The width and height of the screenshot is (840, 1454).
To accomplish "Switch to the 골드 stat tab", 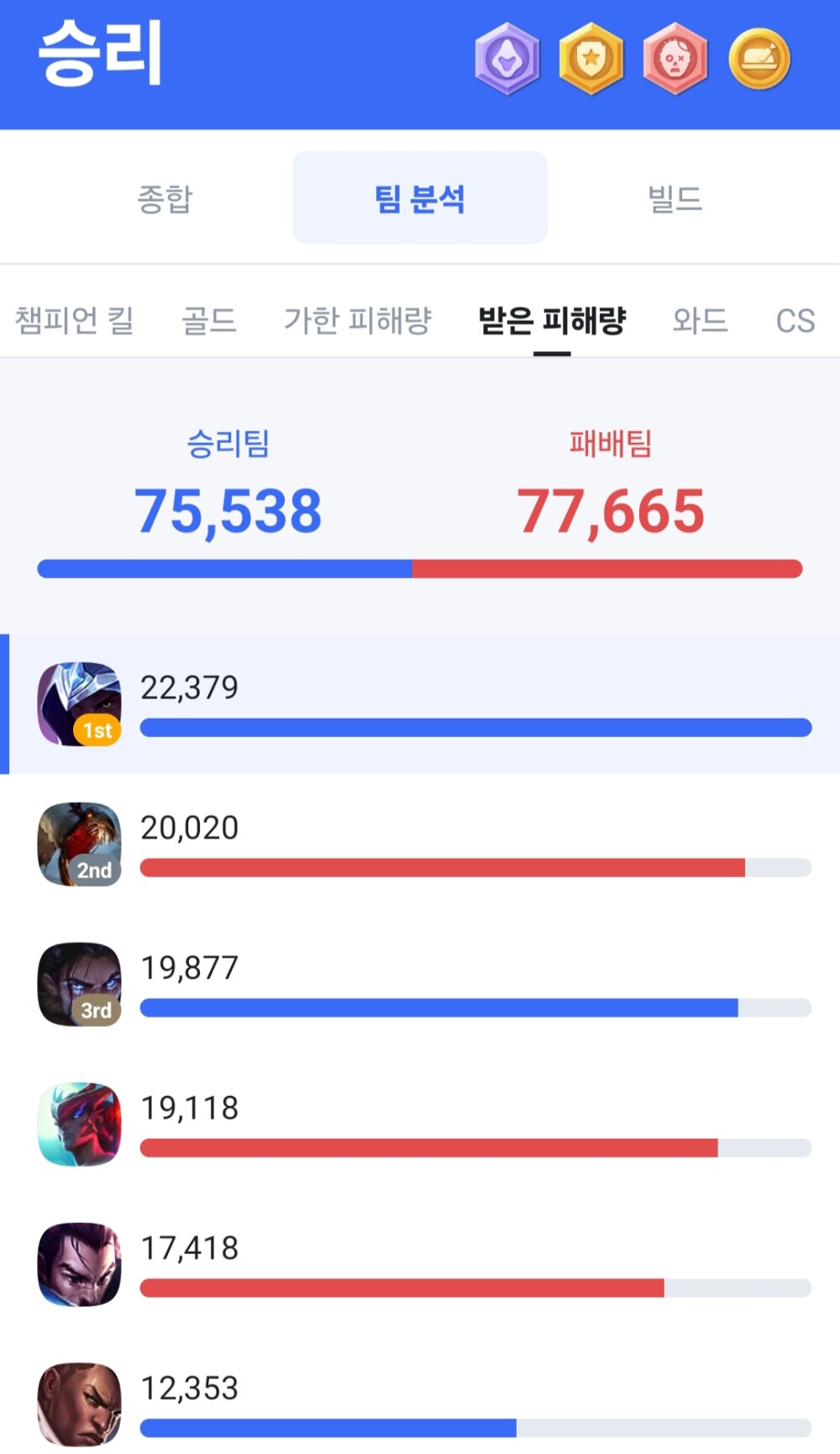I will pyautogui.click(x=209, y=320).
